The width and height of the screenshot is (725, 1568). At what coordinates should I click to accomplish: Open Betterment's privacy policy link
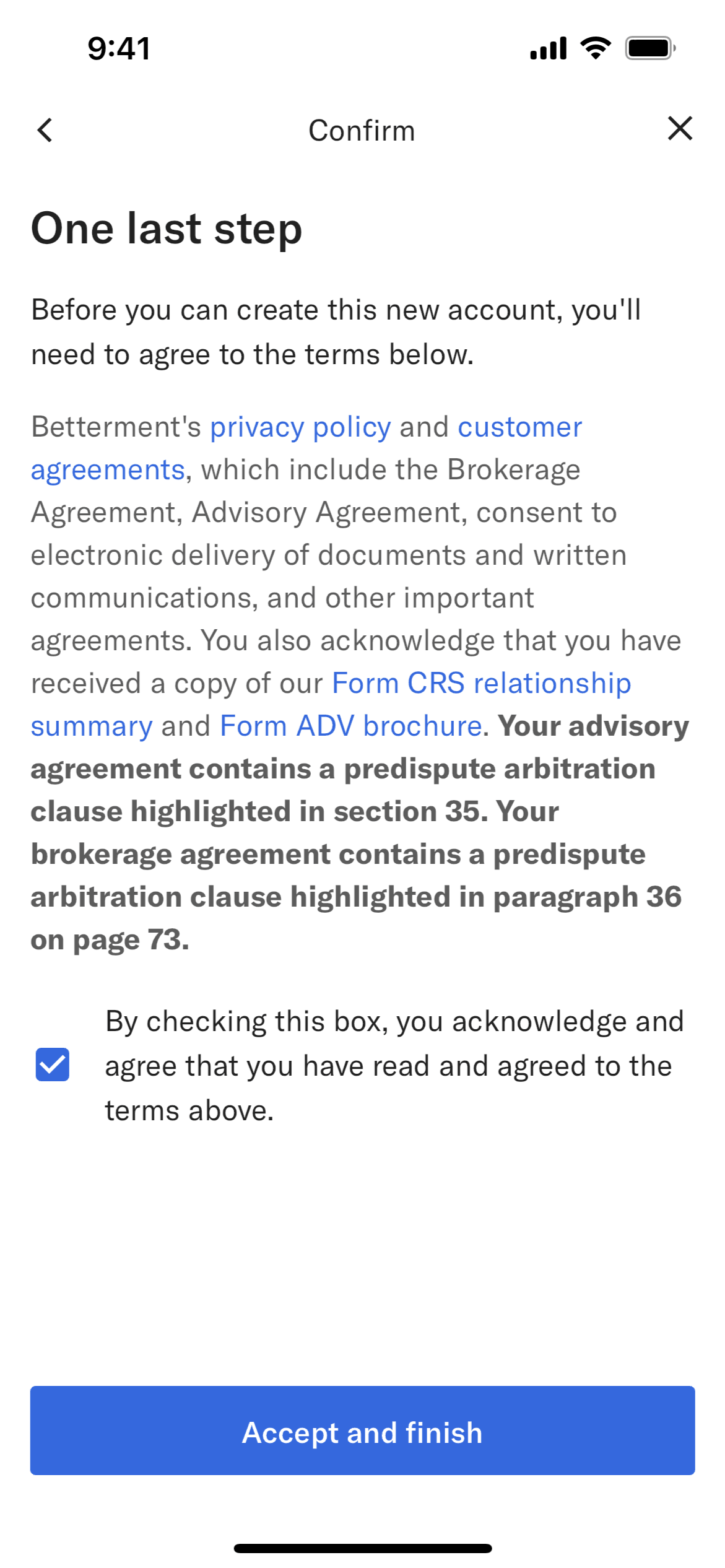(300, 427)
